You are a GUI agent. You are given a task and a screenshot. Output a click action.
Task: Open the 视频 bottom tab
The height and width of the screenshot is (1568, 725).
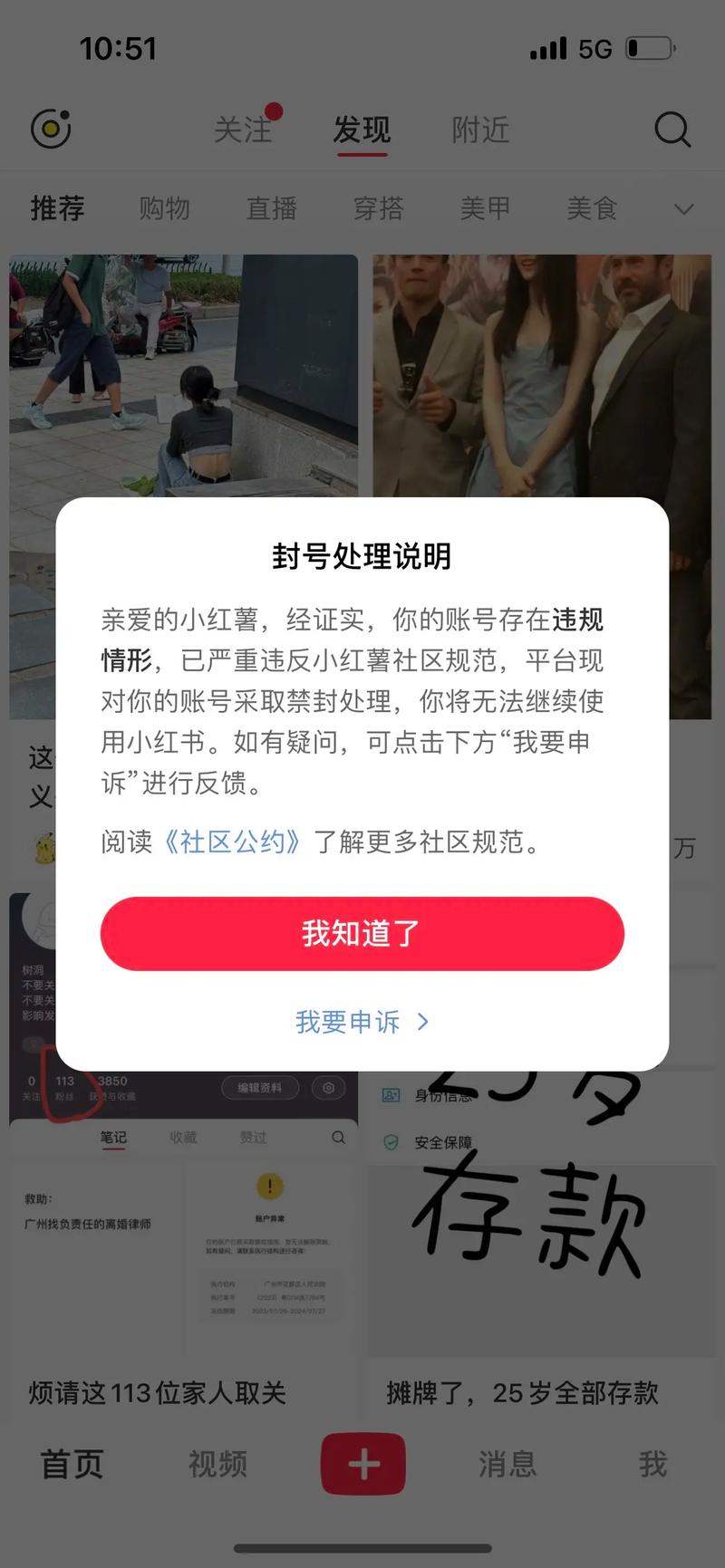click(x=216, y=1466)
